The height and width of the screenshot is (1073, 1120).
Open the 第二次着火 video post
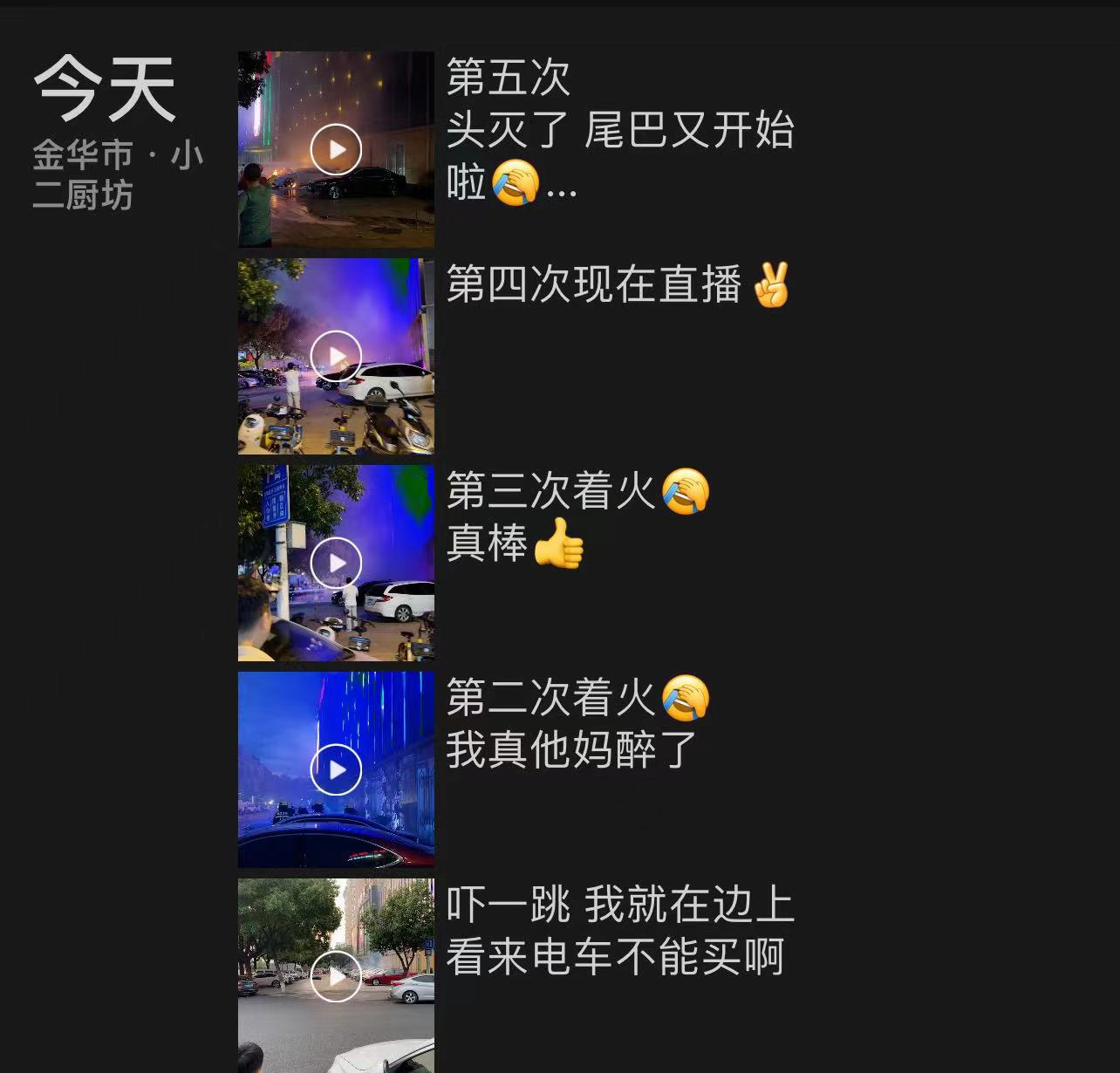coord(336,769)
